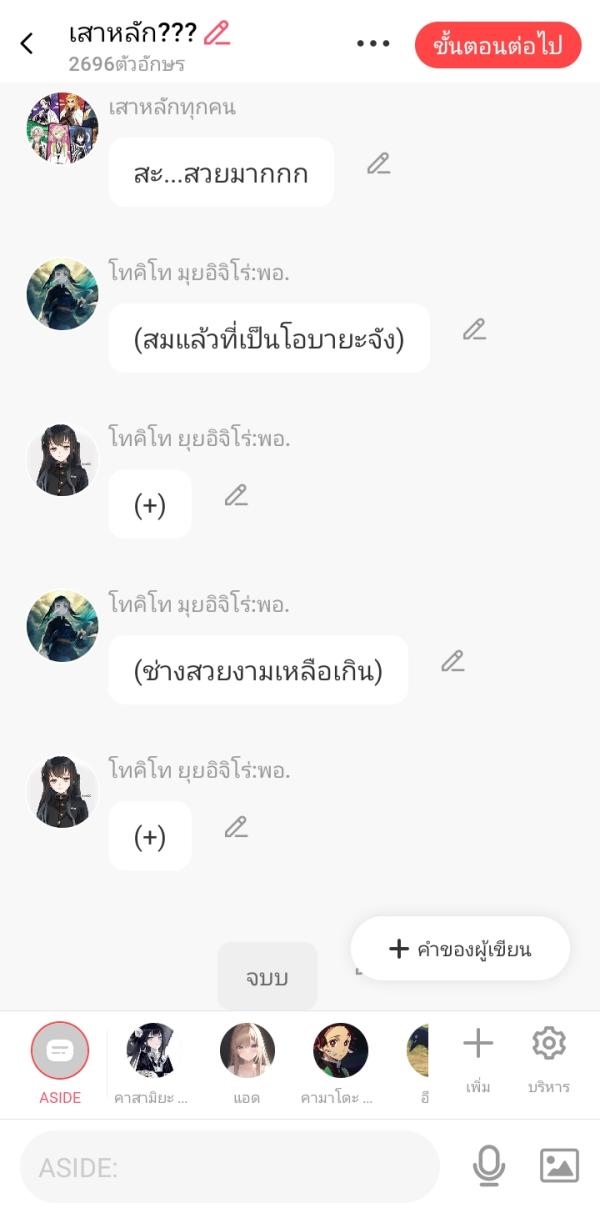Select the ASIDE narrator option
This screenshot has width=600, height=1213.
pos(60,1050)
